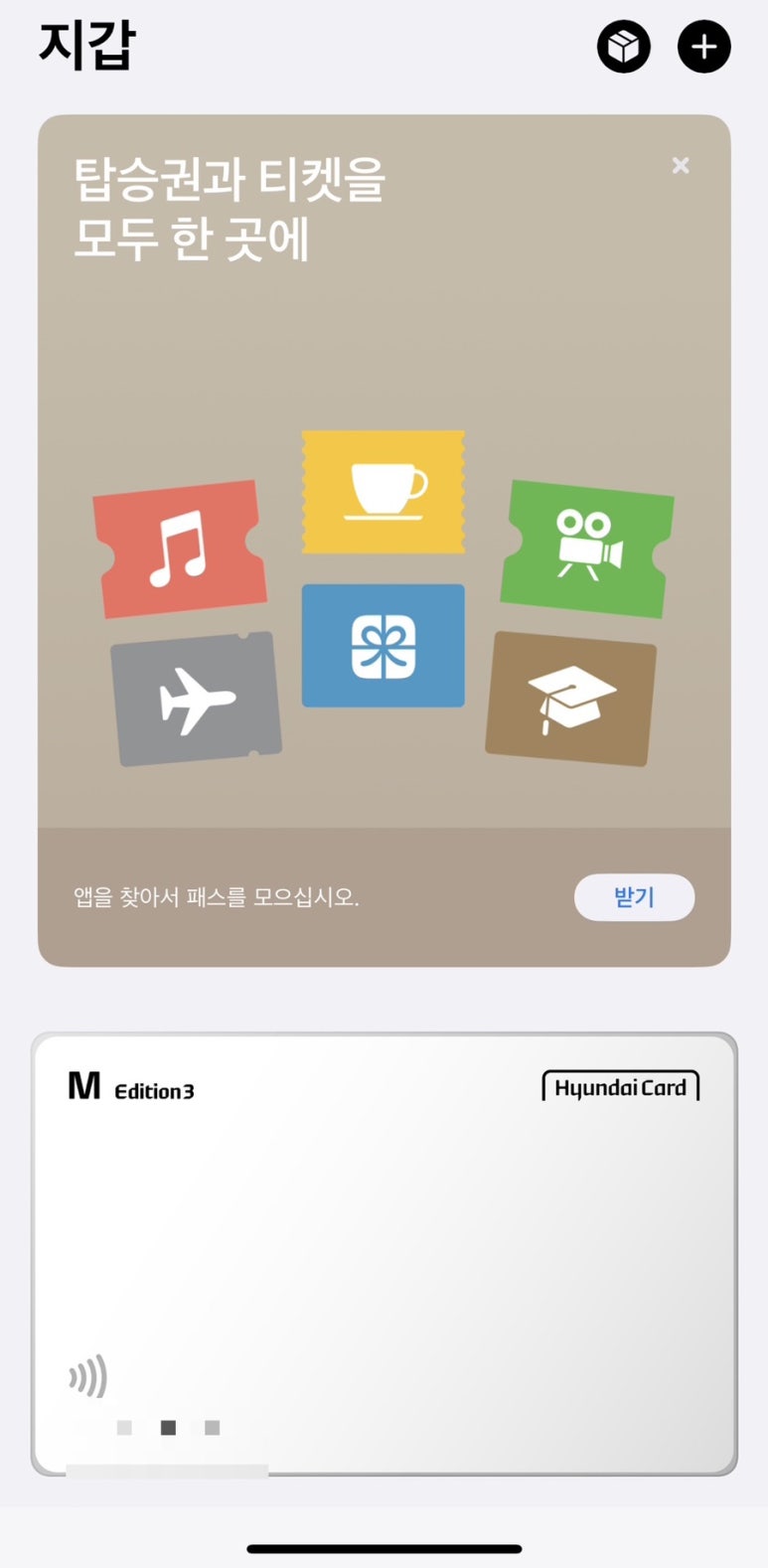This screenshot has width=768, height=1568.
Task: Add a new card with plus button
Action: click(703, 47)
